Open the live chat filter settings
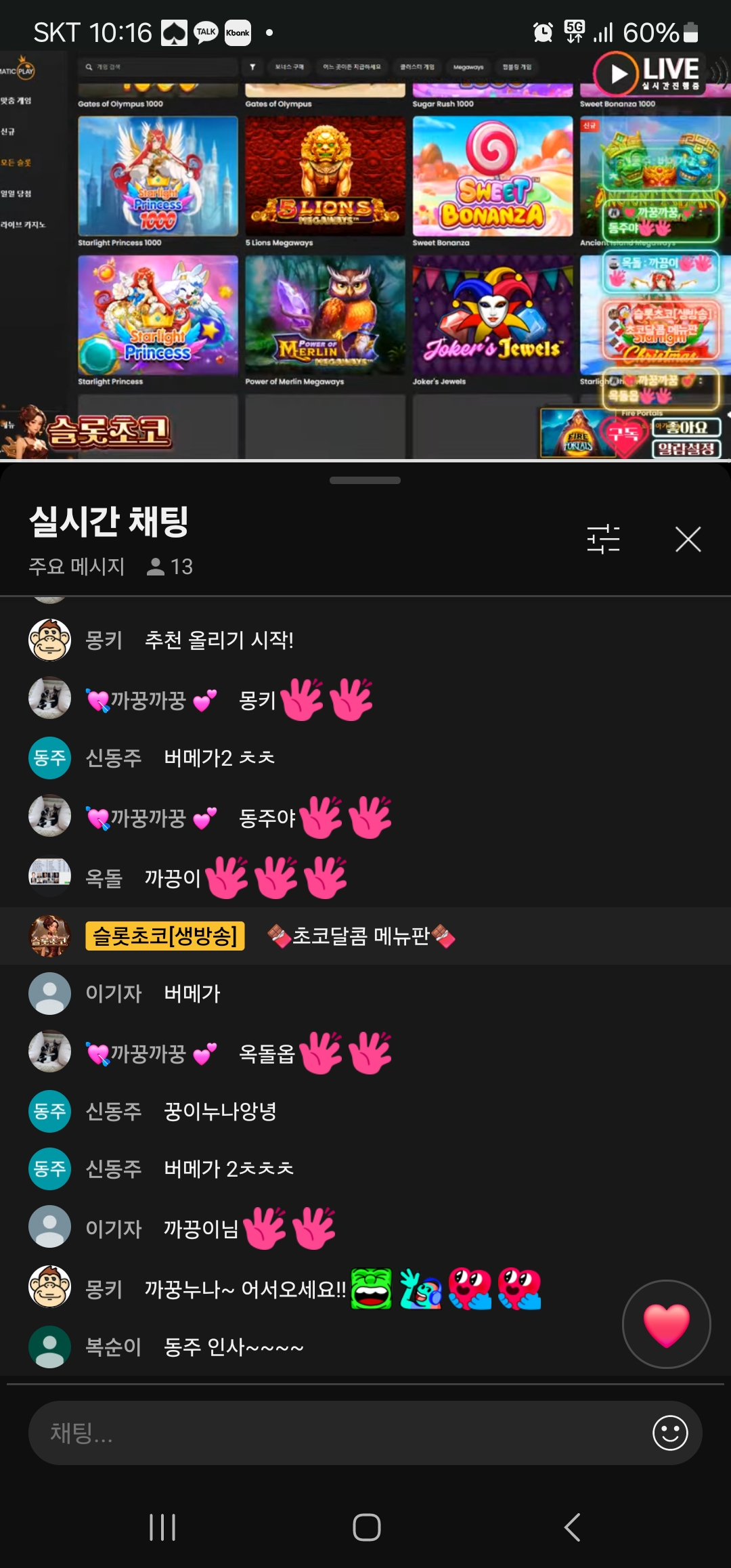 pyautogui.click(x=603, y=539)
